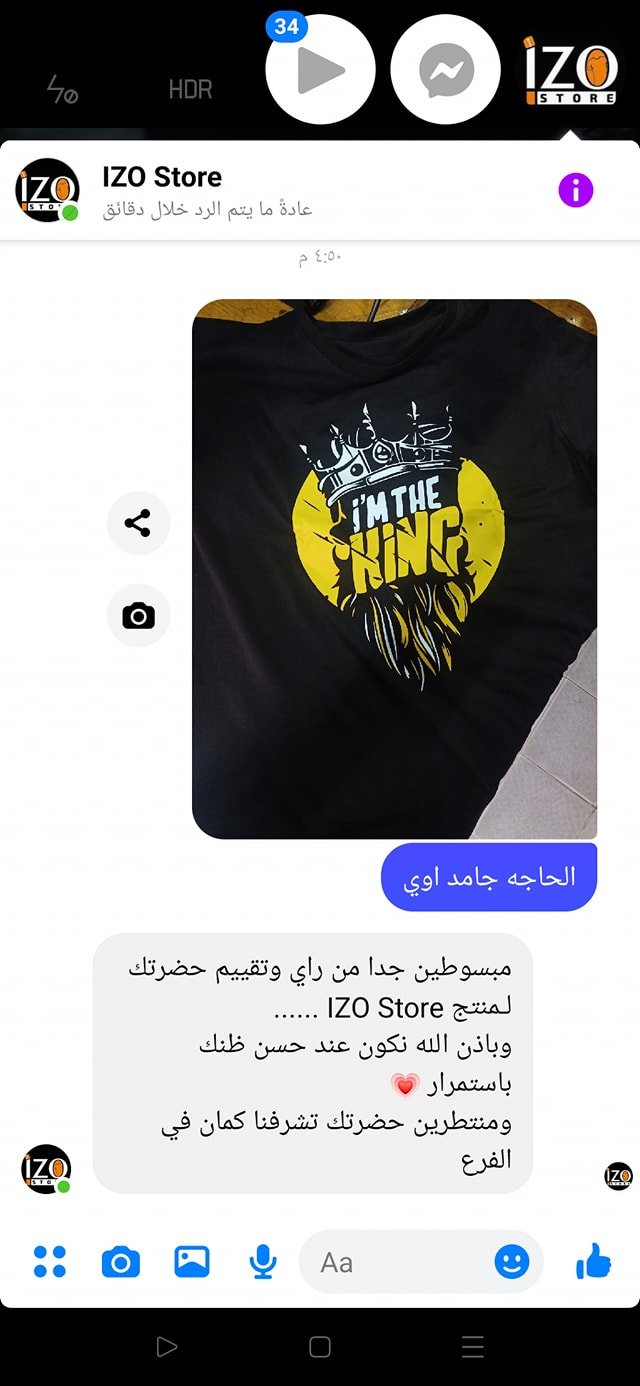This screenshot has width=640, height=1386.
Task: Go to the home screen
Action: pyautogui.click(x=320, y=1347)
